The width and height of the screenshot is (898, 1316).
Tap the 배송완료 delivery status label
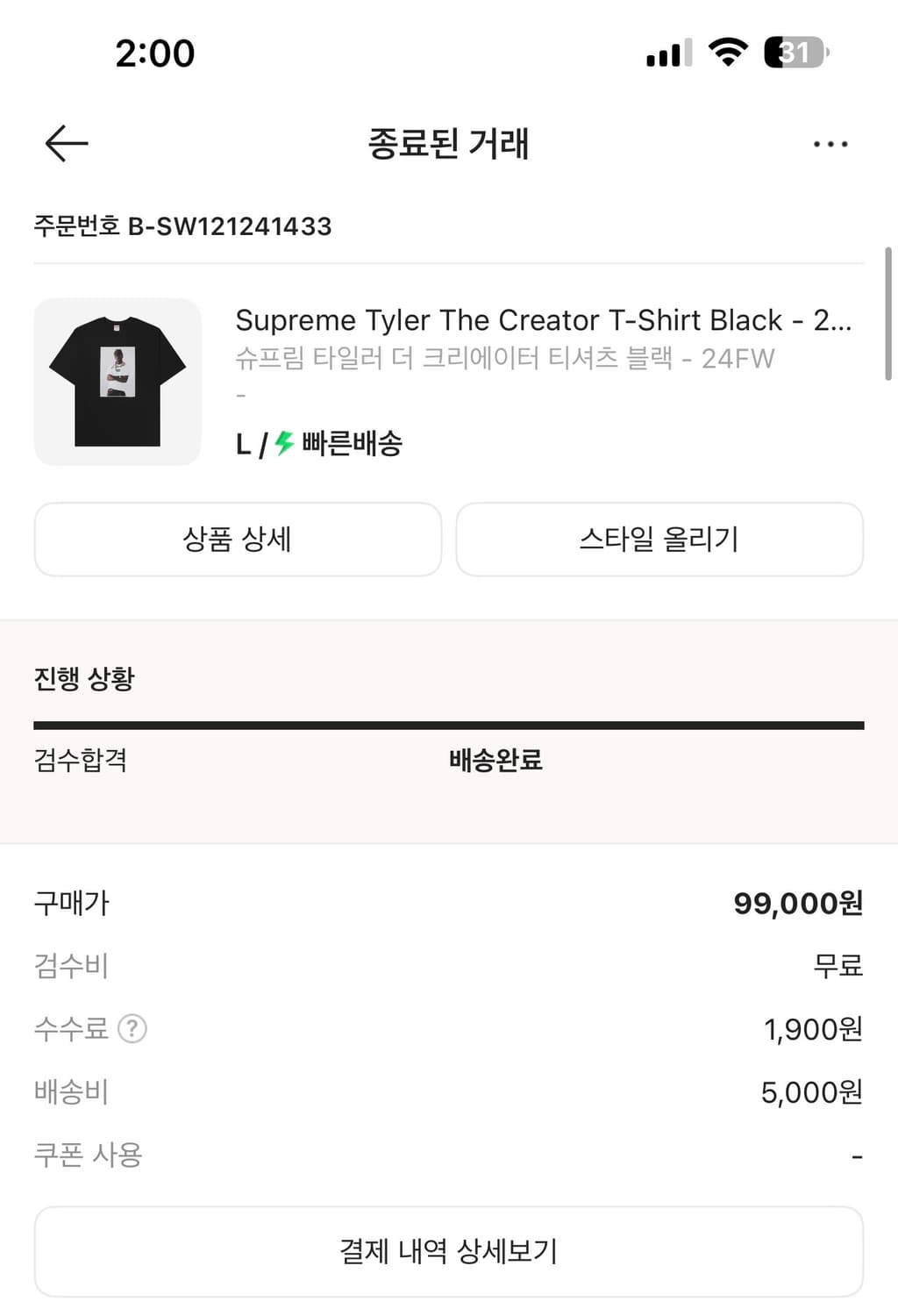coord(494,762)
